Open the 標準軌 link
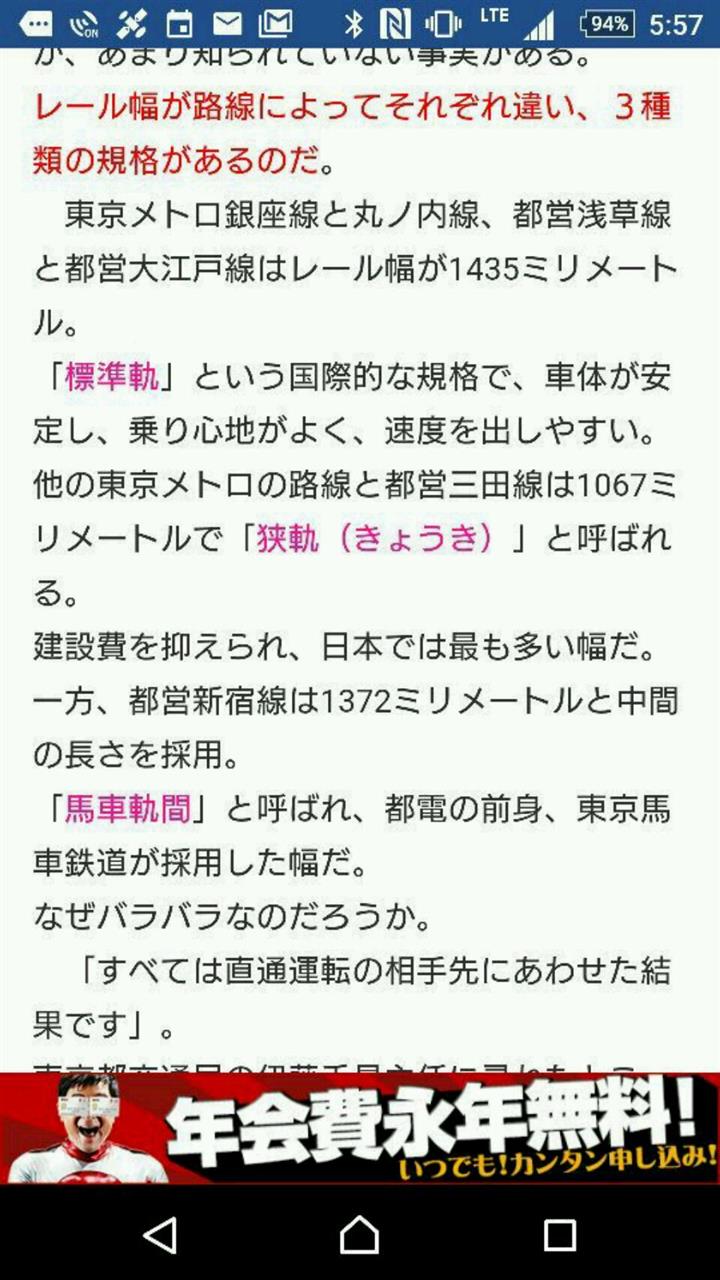 pyautogui.click(x=113, y=377)
